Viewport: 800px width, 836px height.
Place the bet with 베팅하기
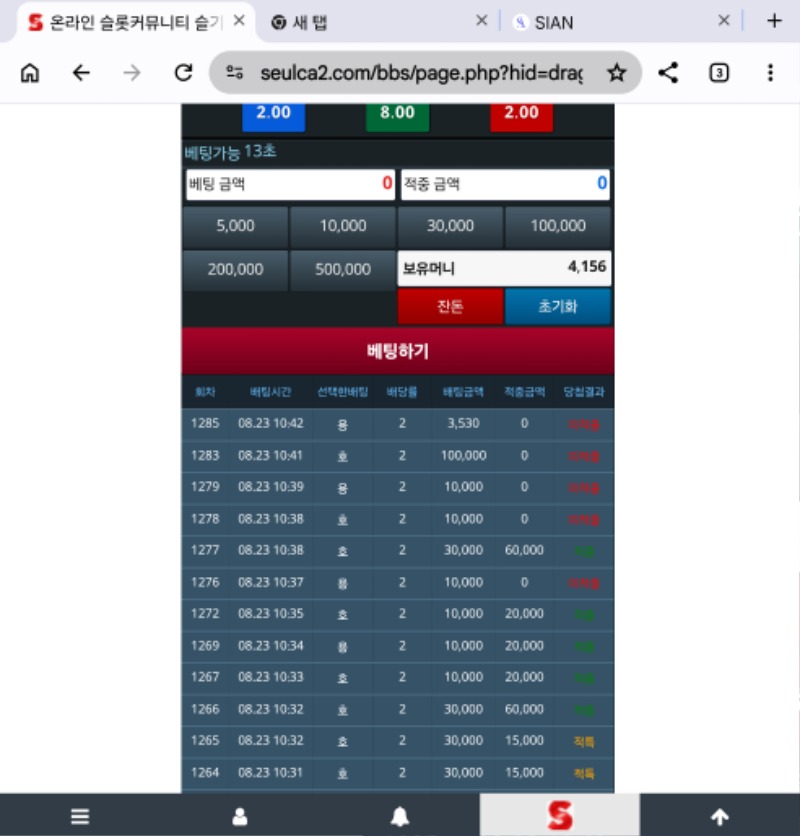click(x=398, y=351)
